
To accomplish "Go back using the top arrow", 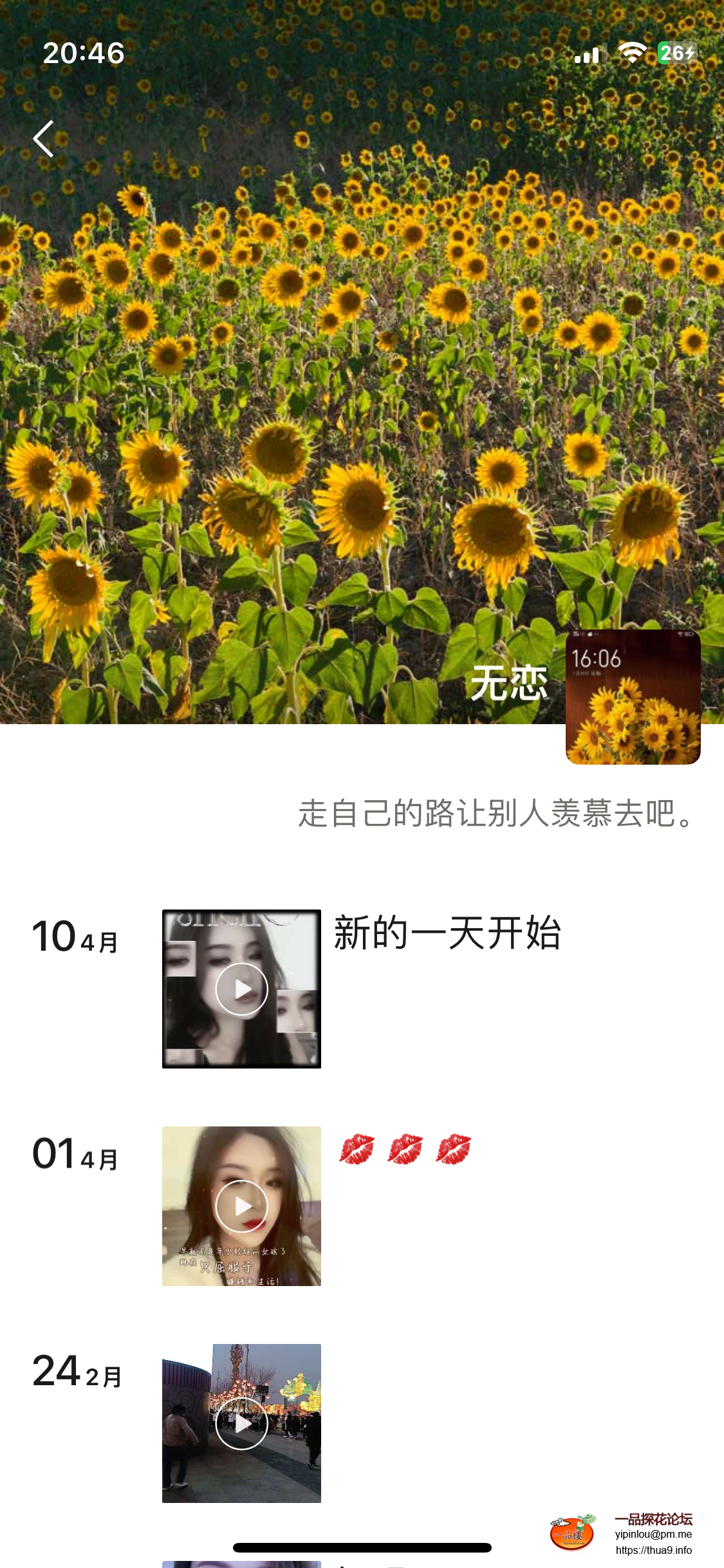I will tap(44, 139).
